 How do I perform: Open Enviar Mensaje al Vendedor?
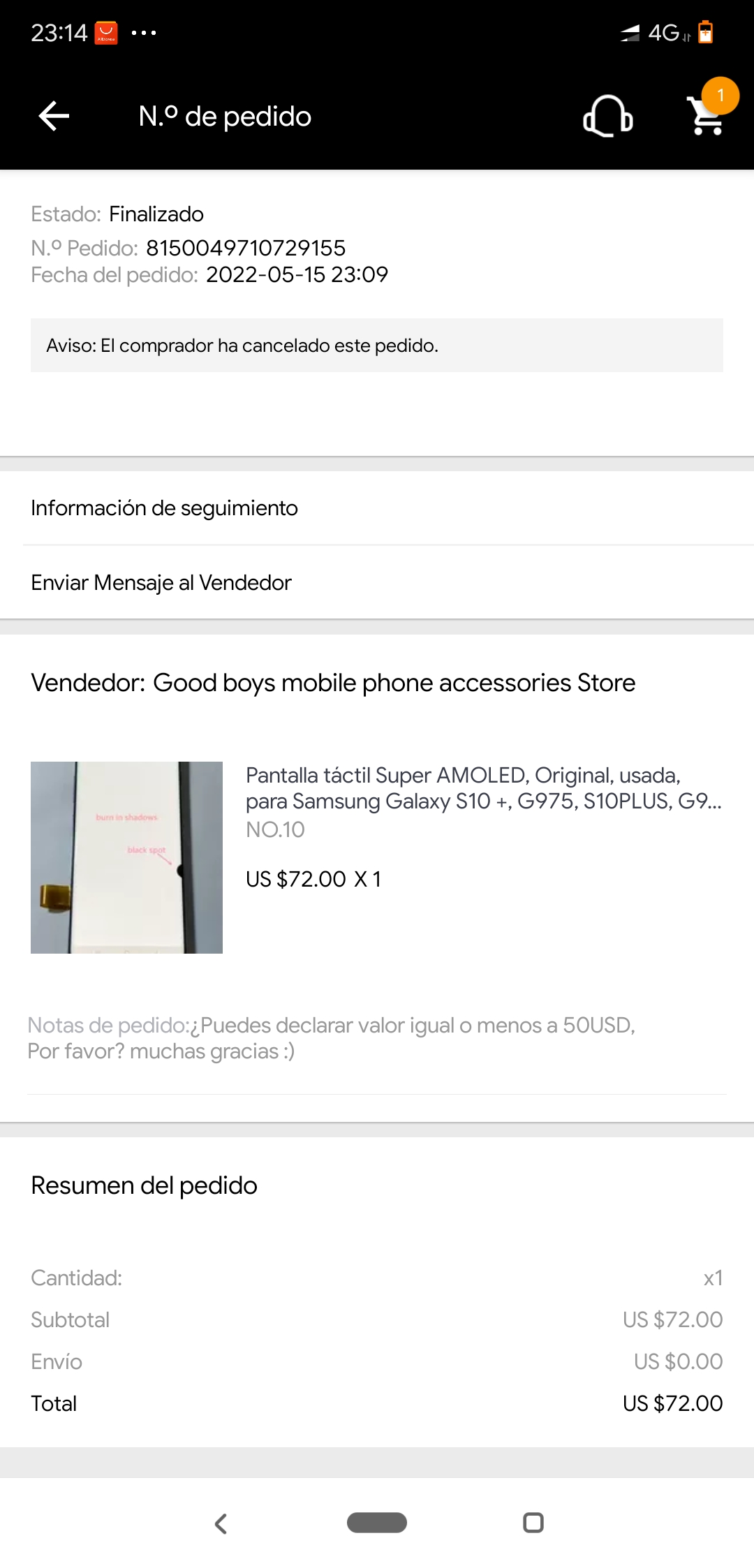pos(377,582)
